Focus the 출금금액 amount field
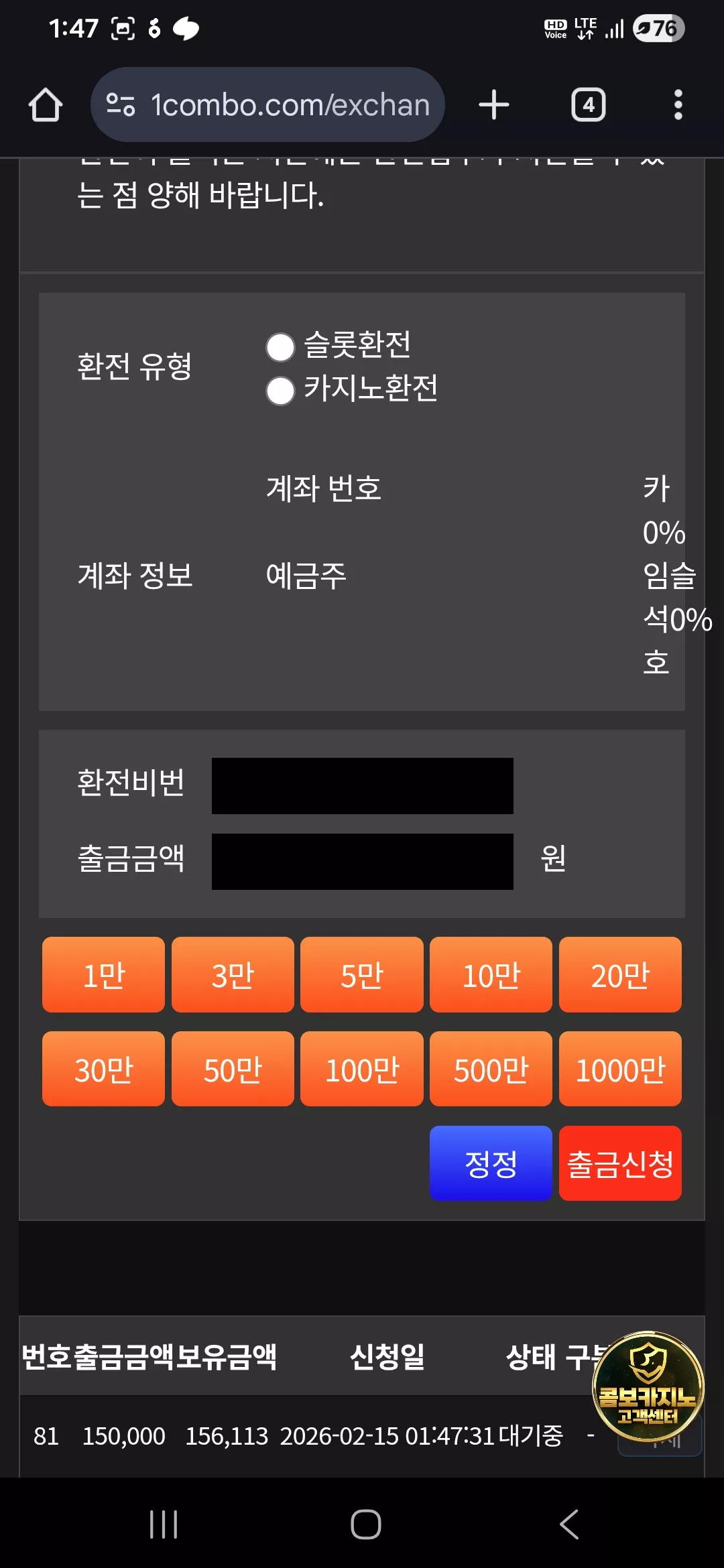Image resolution: width=724 pixels, height=1568 pixels. click(363, 862)
